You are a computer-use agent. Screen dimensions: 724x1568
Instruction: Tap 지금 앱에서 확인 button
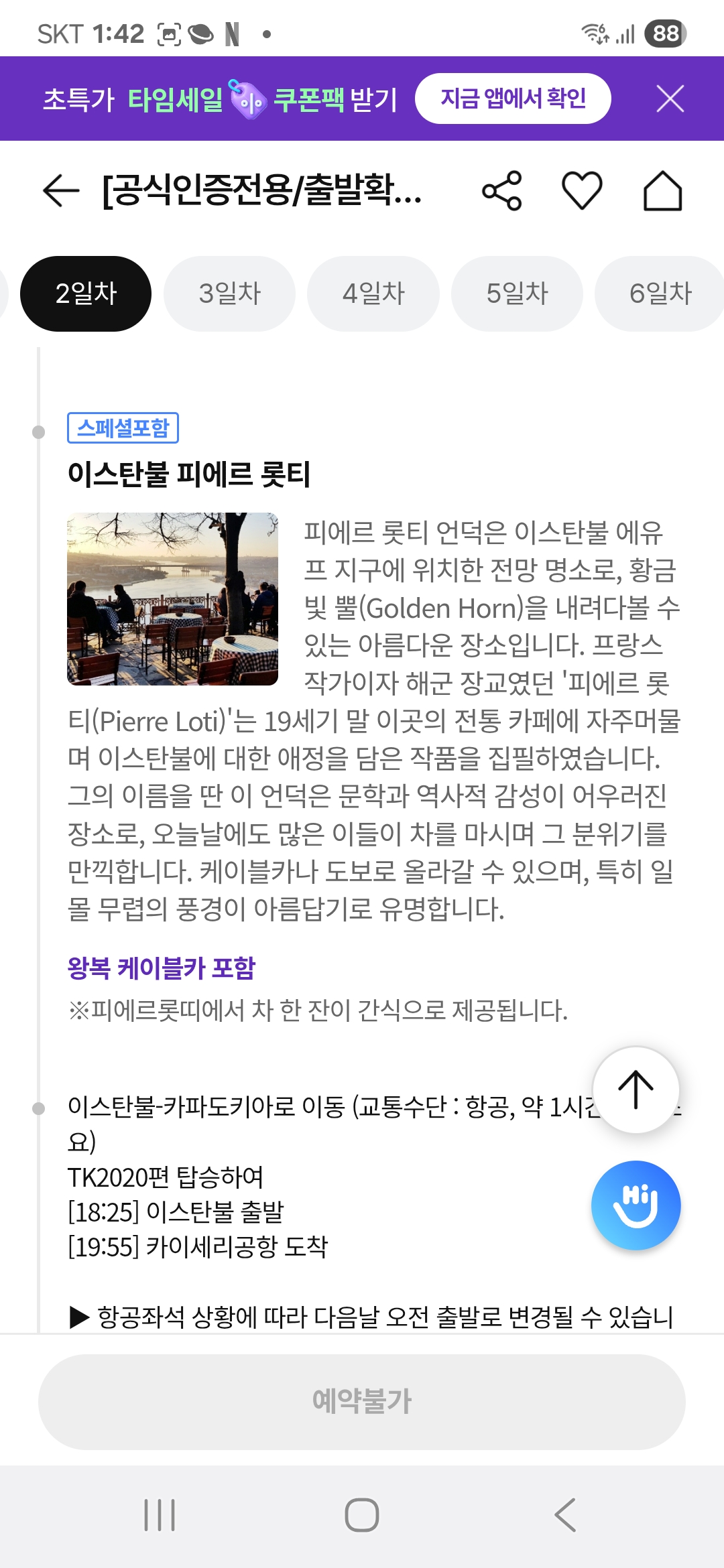tap(513, 99)
